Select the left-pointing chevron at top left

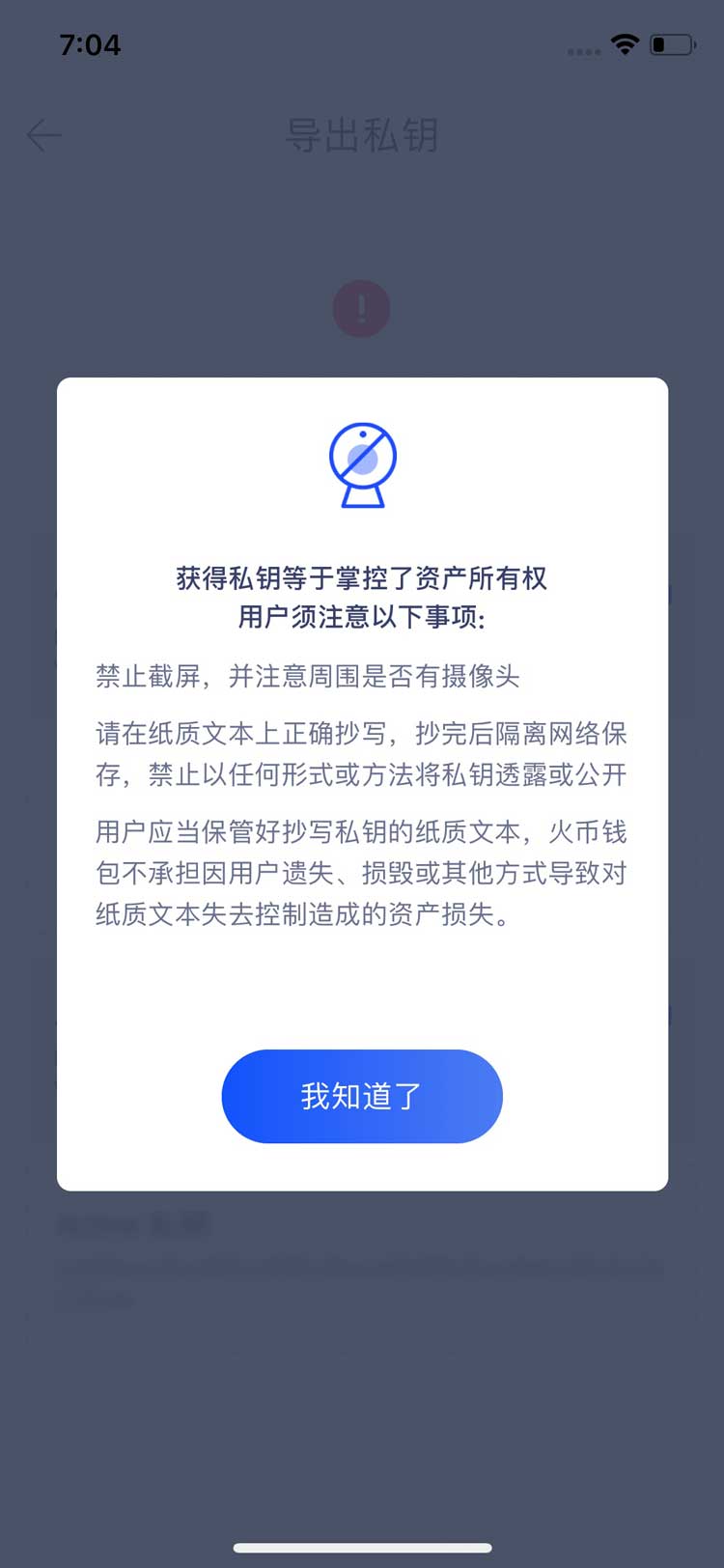point(43,135)
